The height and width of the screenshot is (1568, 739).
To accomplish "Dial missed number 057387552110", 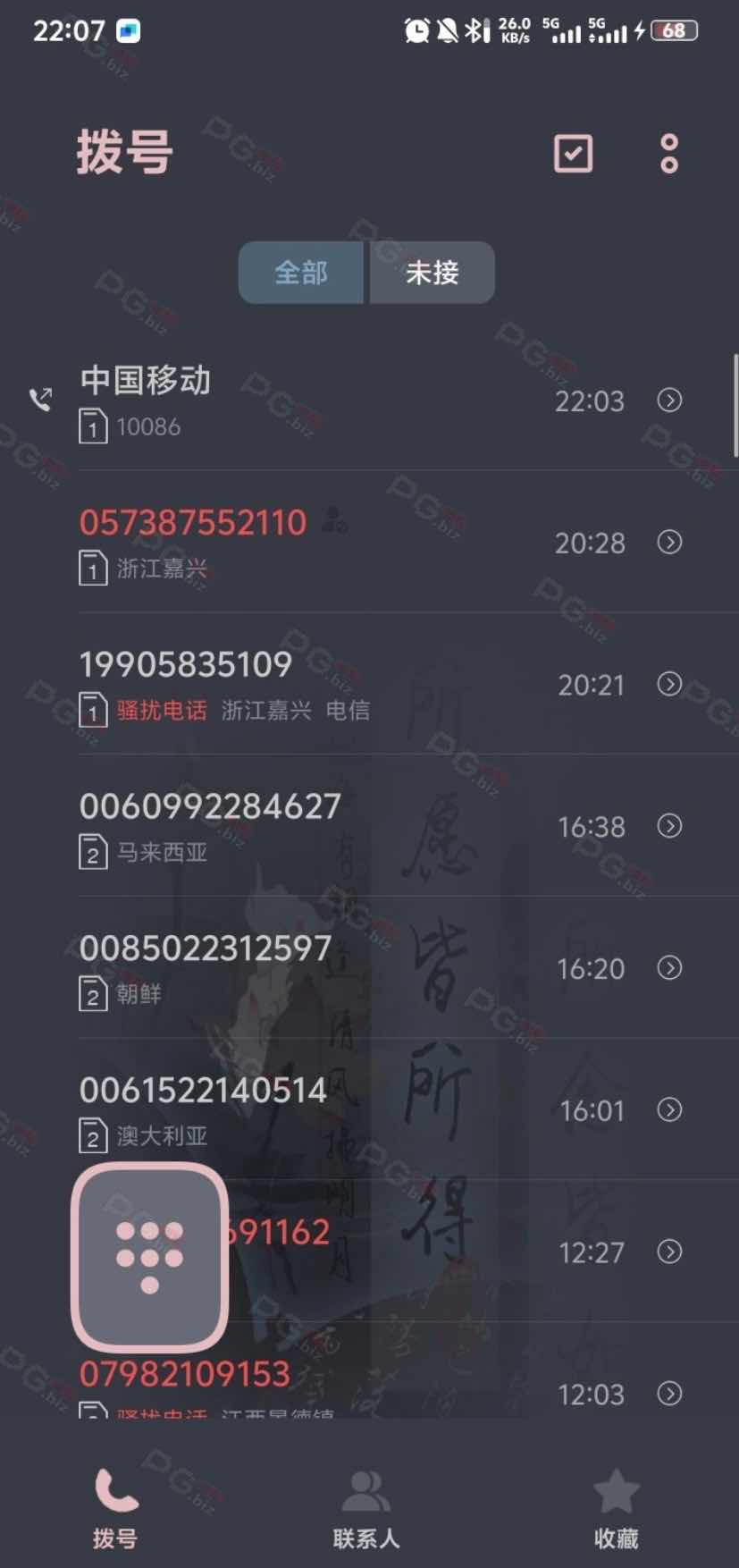I will [268, 542].
